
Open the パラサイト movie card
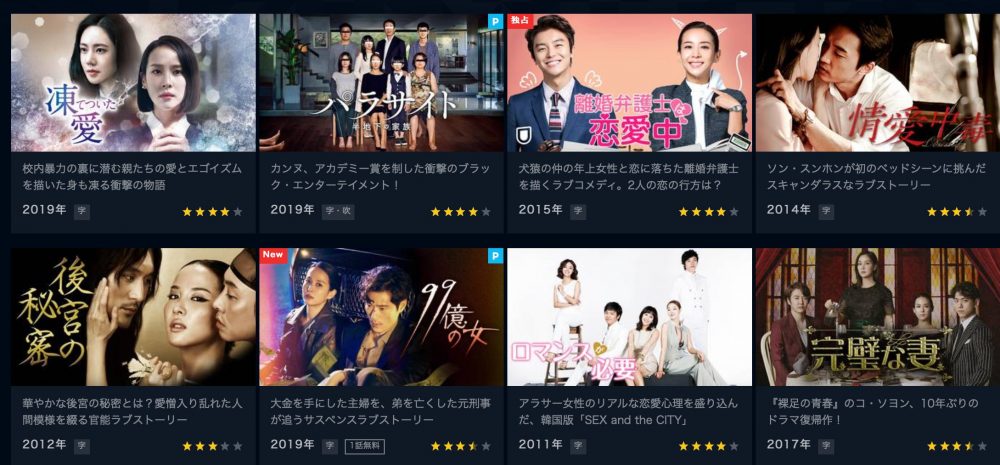[x=381, y=83]
